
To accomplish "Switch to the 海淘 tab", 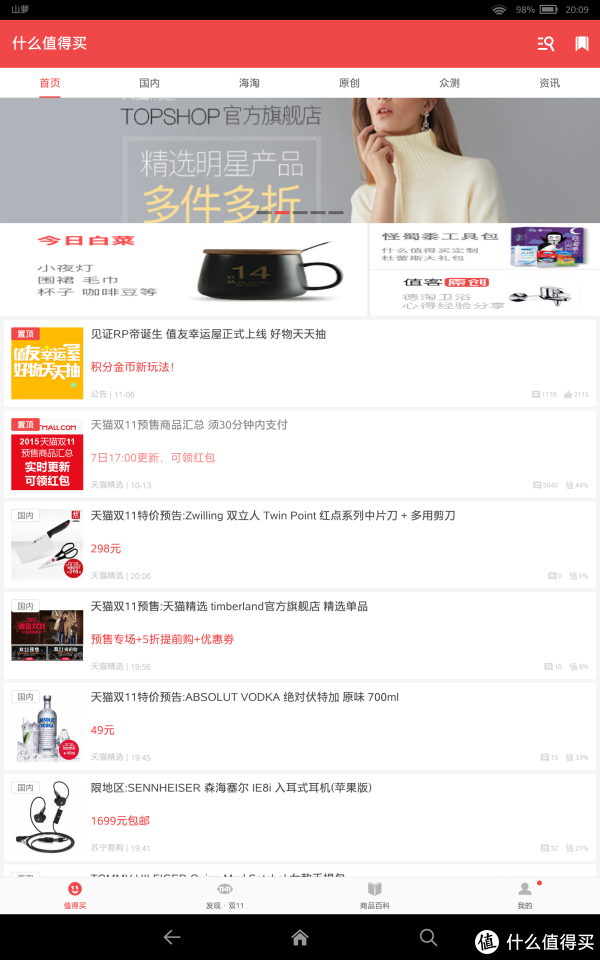I will click(249, 83).
